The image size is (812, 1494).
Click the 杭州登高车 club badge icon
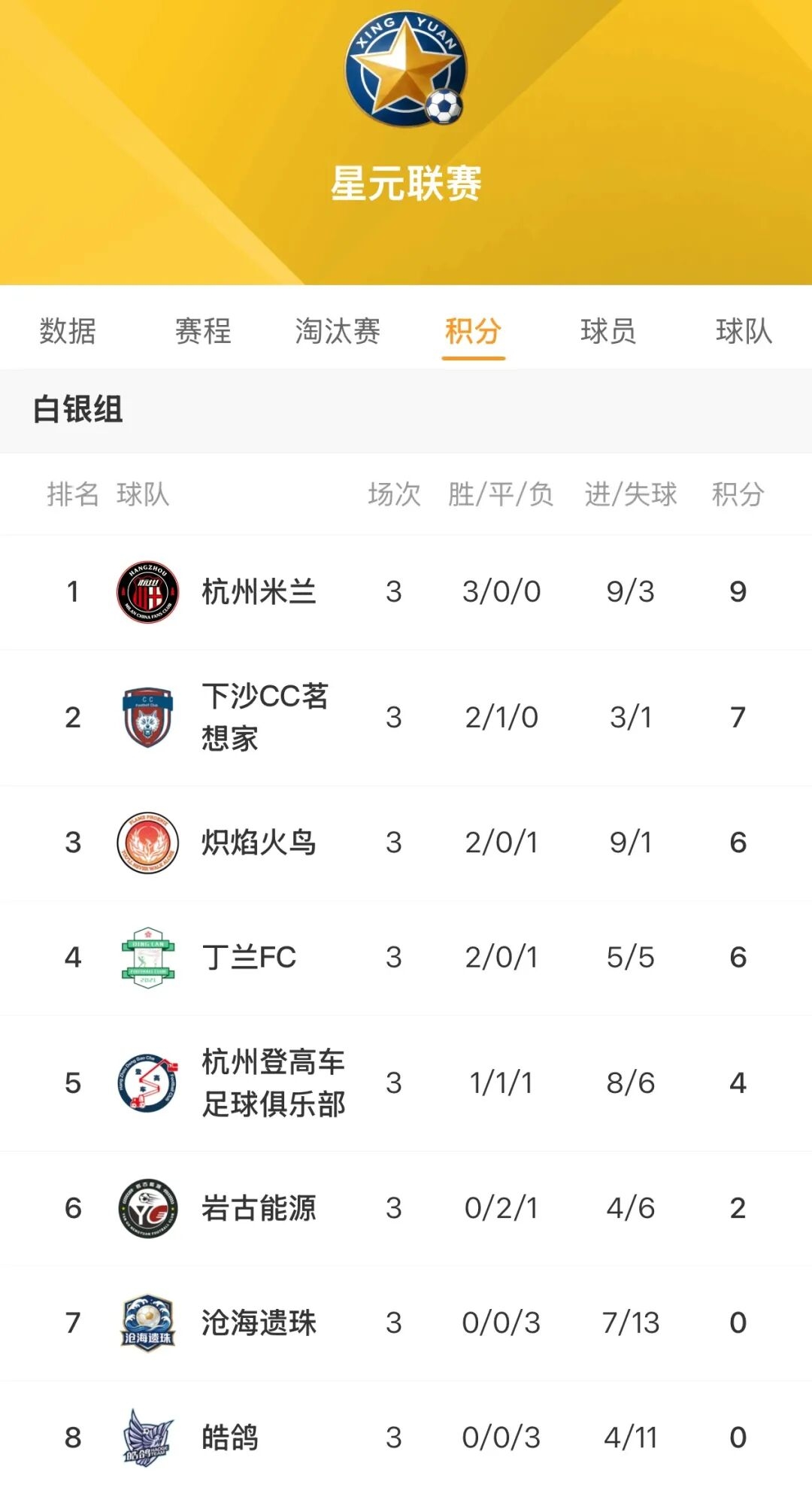[147, 1083]
